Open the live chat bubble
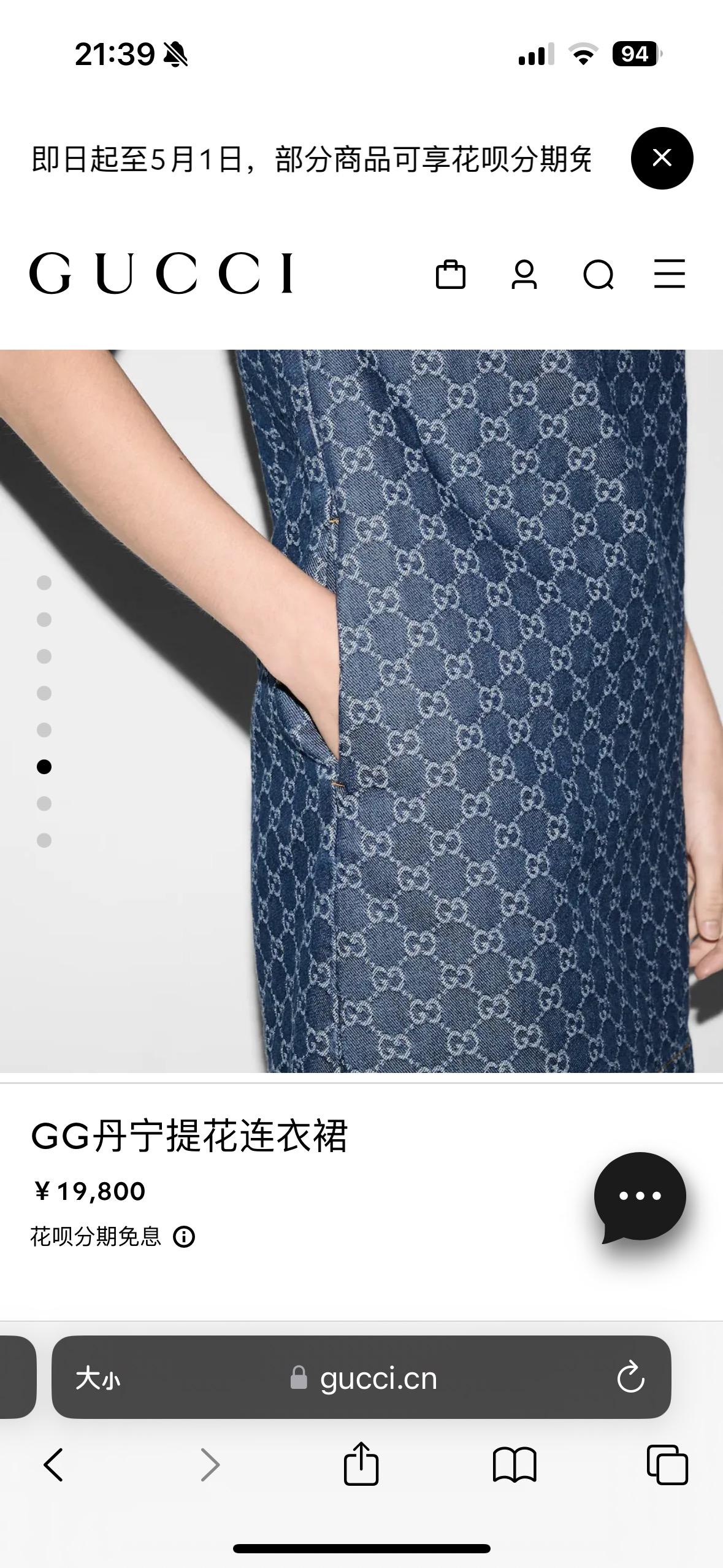The image size is (723, 1568). click(x=640, y=1196)
